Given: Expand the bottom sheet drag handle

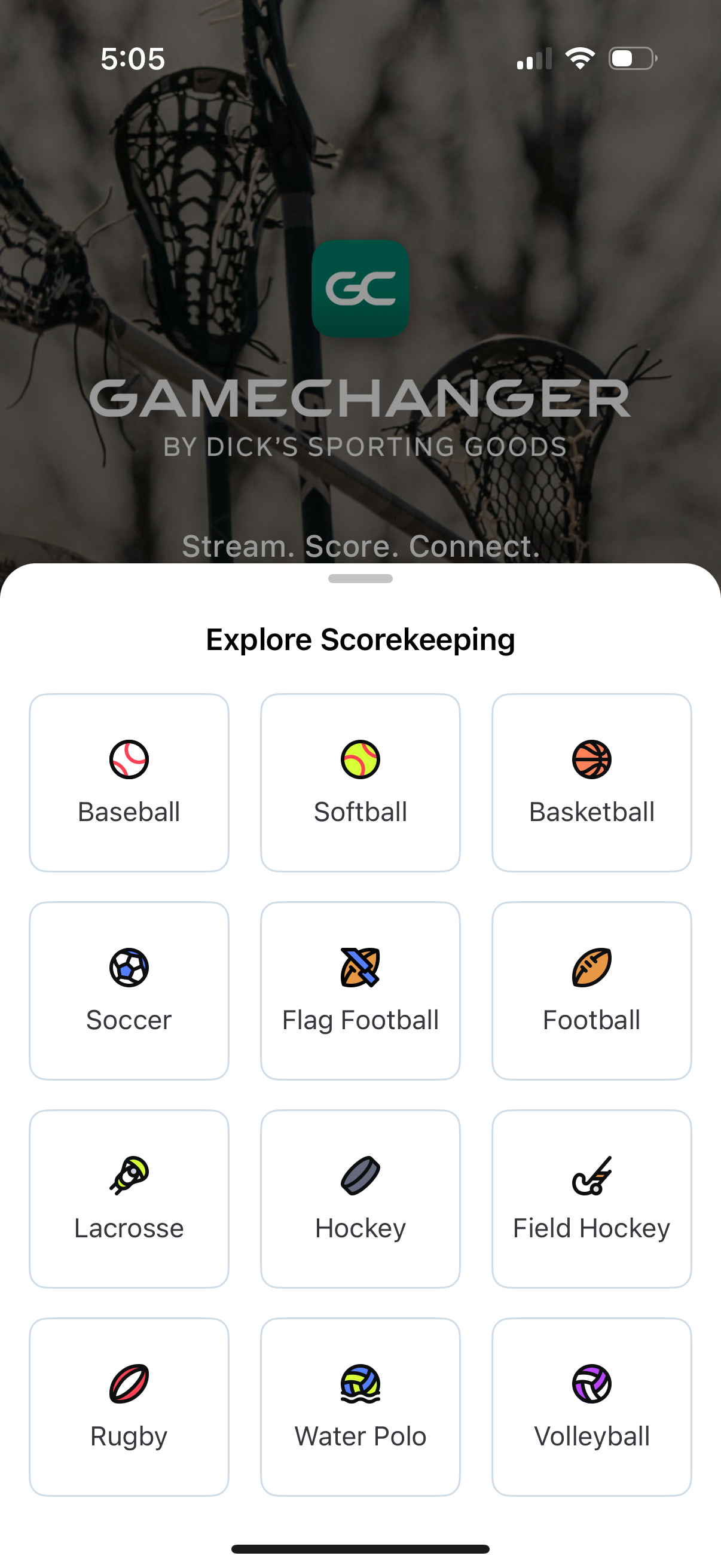Looking at the screenshot, I should pyautogui.click(x=360, y=580).
